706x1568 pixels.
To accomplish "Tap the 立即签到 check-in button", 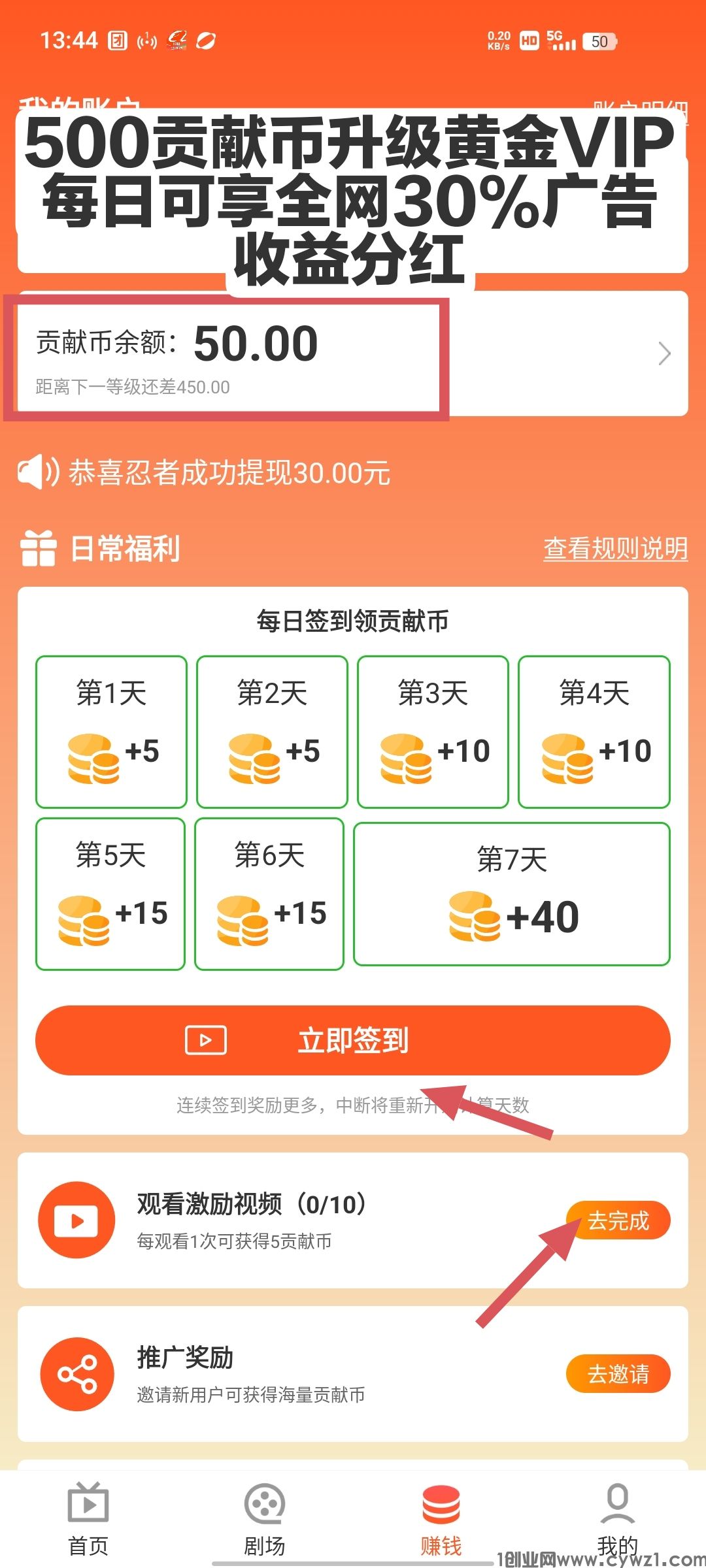I will coord(353,1040).
